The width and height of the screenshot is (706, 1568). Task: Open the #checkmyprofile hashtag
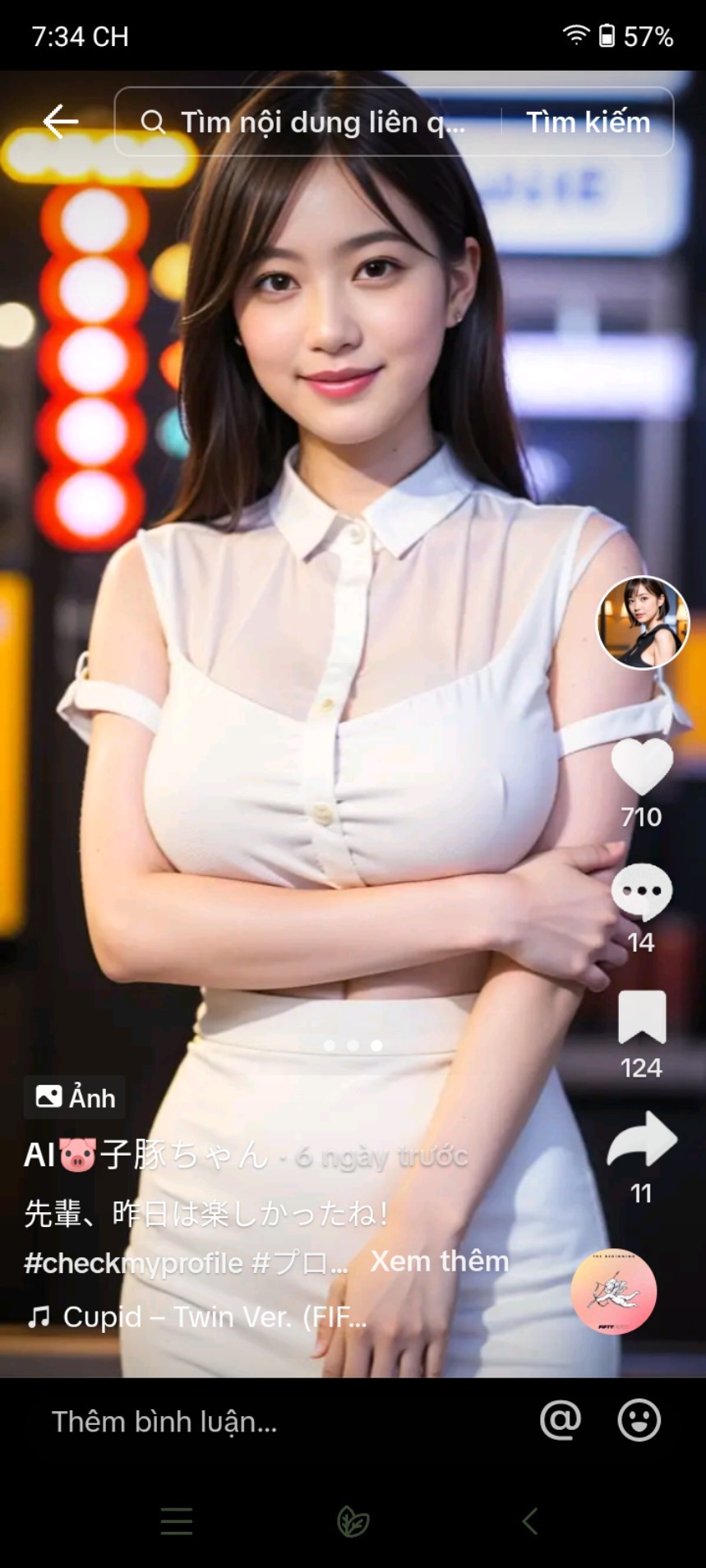point(133,1263)
